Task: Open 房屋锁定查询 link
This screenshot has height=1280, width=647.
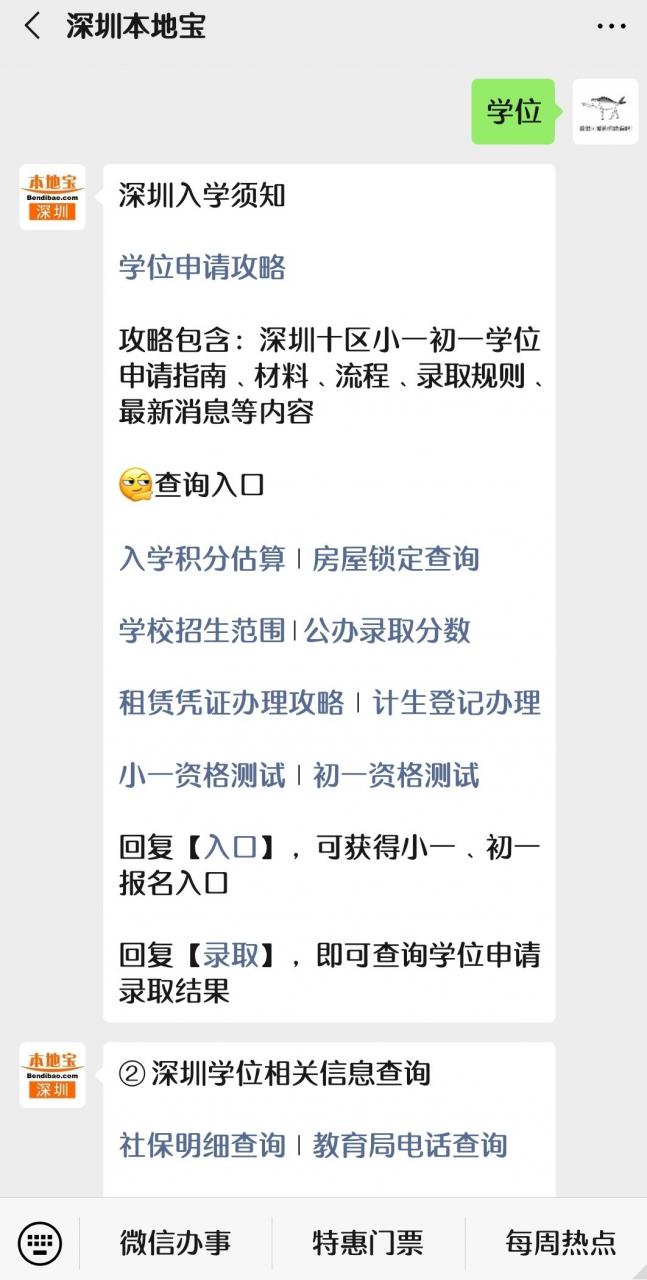Action: click(x=396, y=559)
